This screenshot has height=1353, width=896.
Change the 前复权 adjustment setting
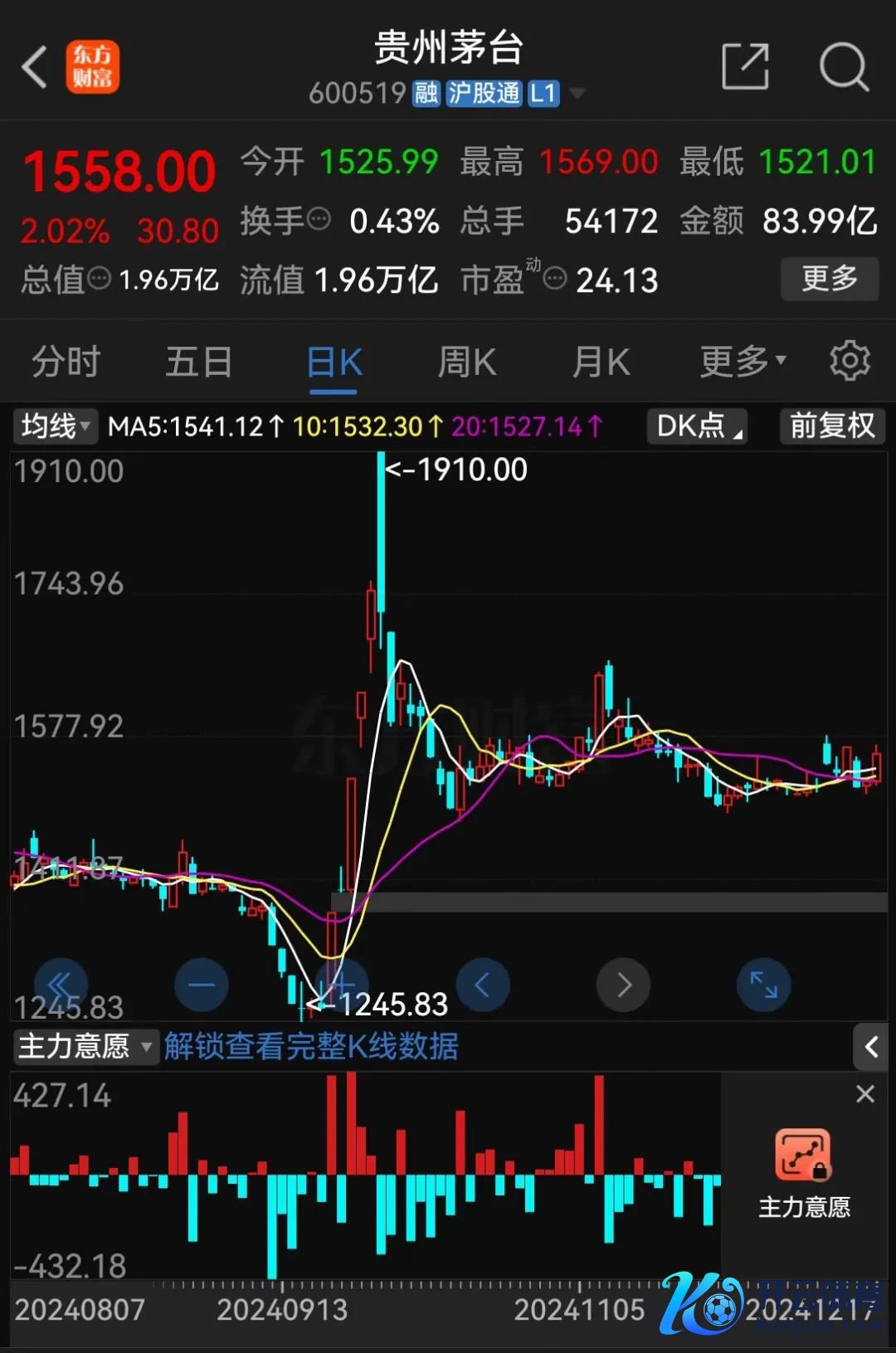pos(832,426)
